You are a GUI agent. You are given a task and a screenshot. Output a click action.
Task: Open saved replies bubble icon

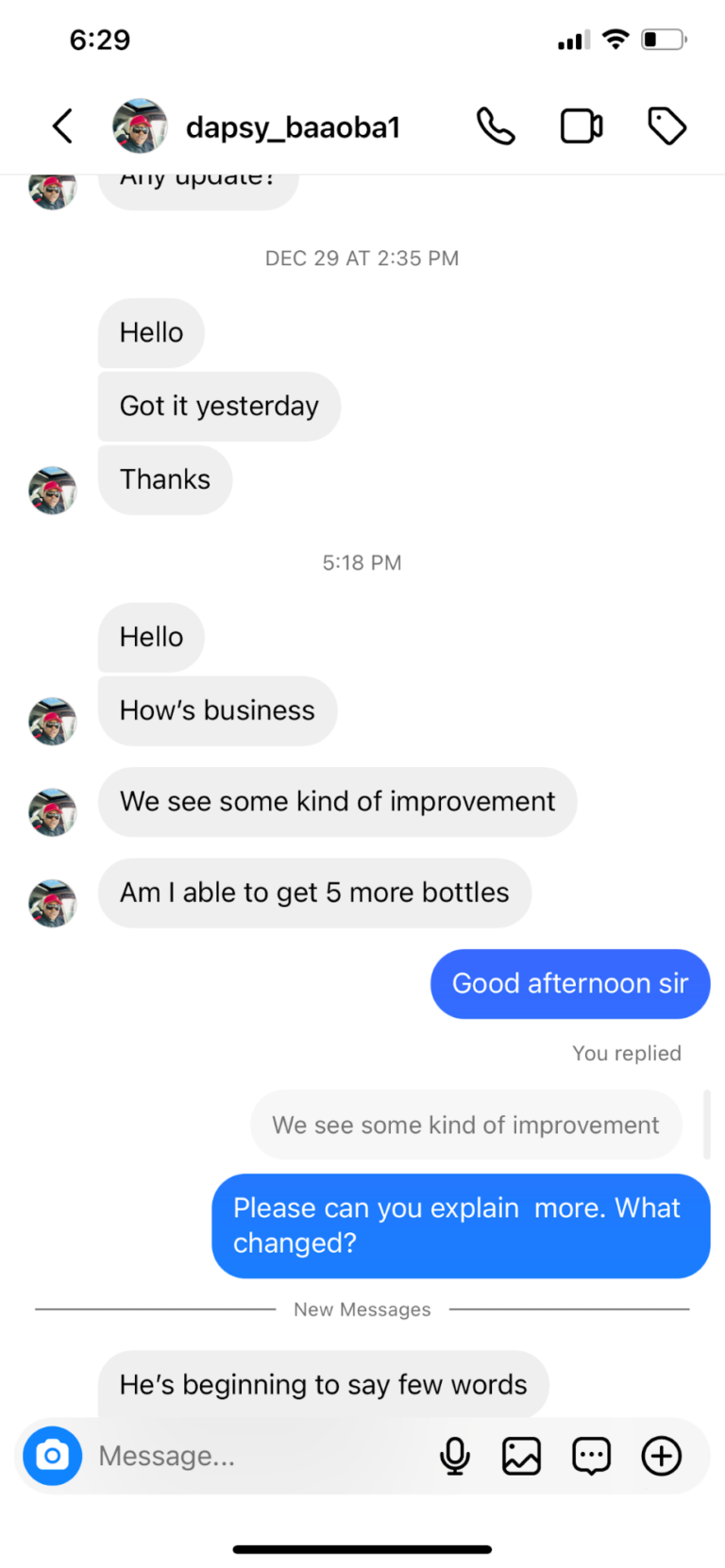592,1456
